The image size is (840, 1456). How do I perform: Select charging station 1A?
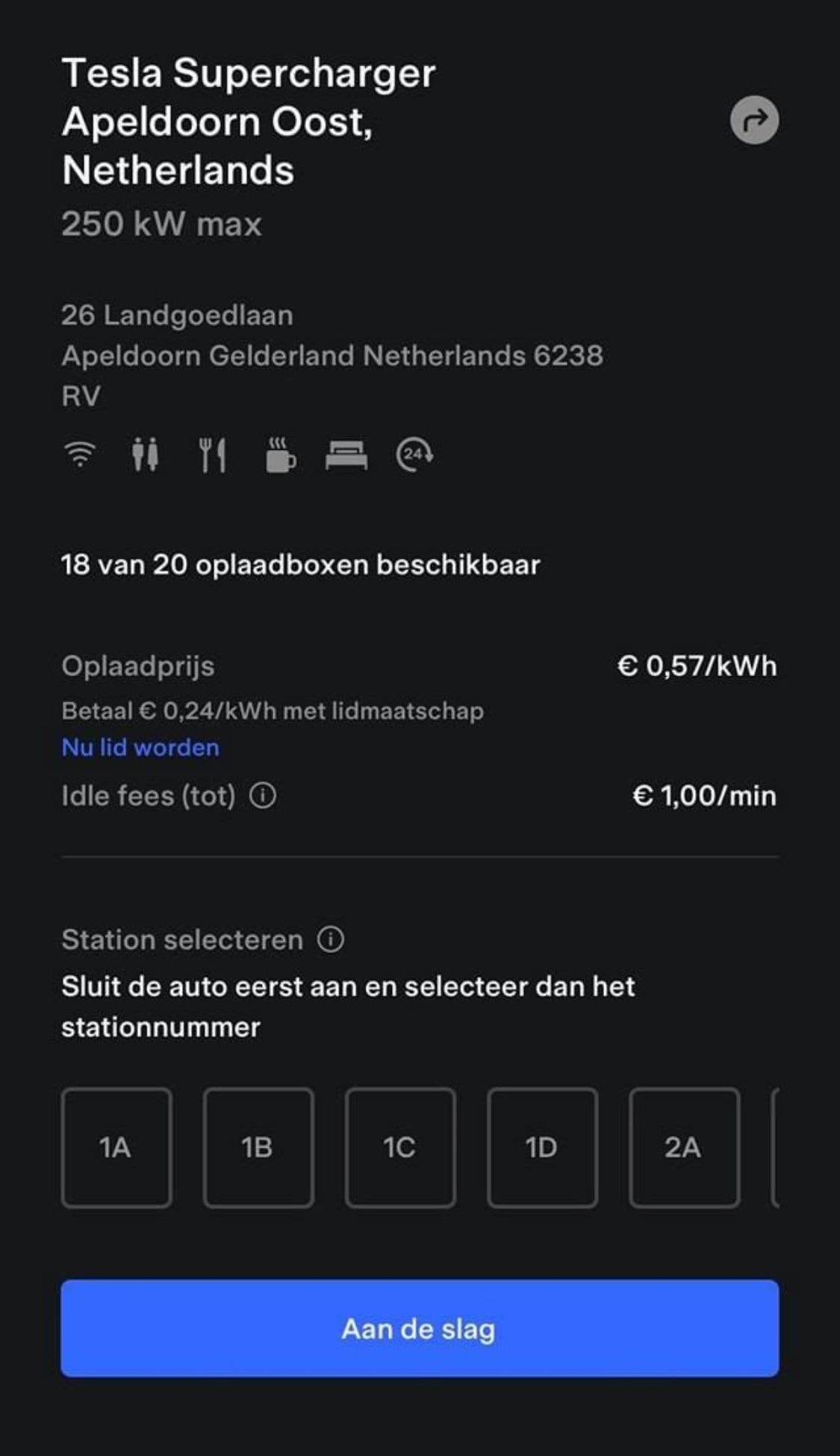coord(116,1147)
